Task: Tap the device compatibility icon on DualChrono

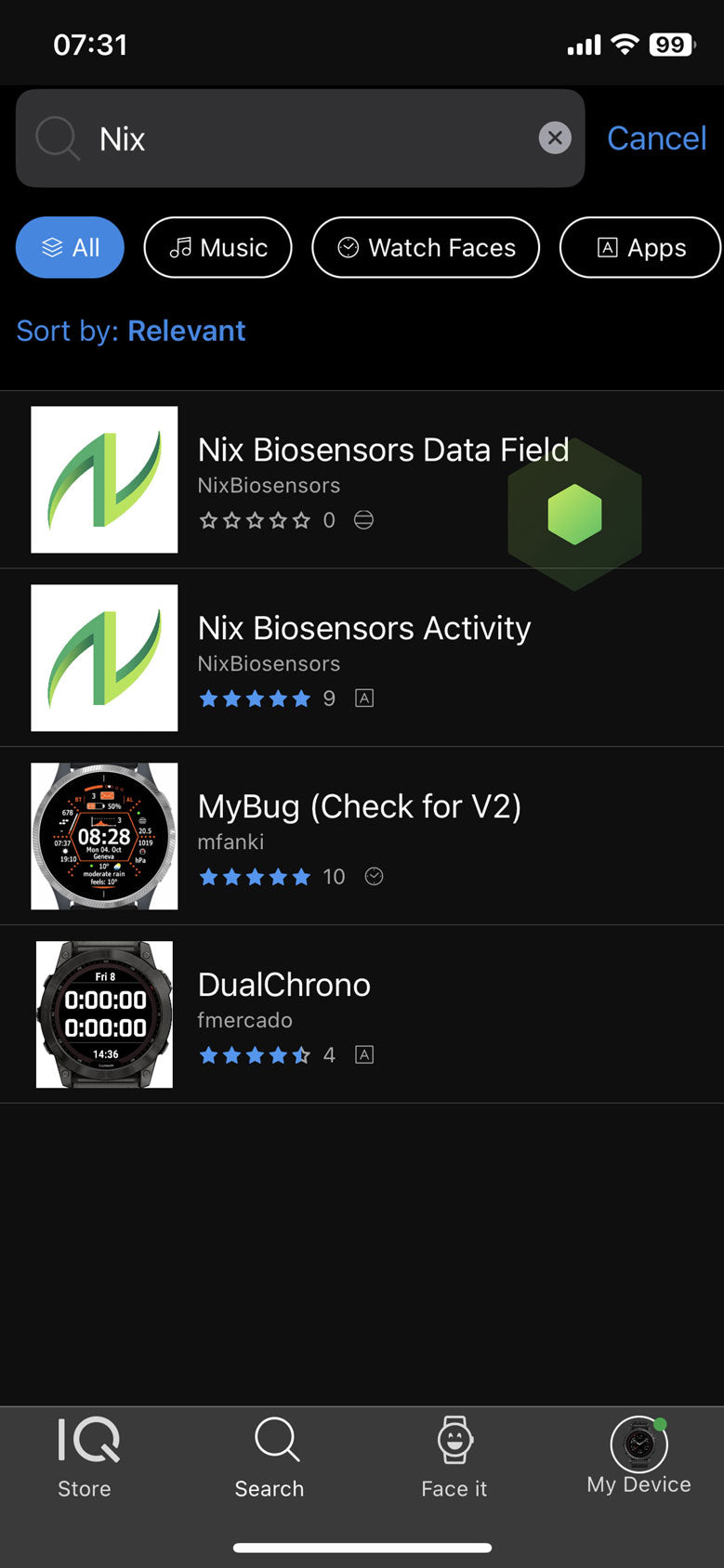Action: 363,1054
